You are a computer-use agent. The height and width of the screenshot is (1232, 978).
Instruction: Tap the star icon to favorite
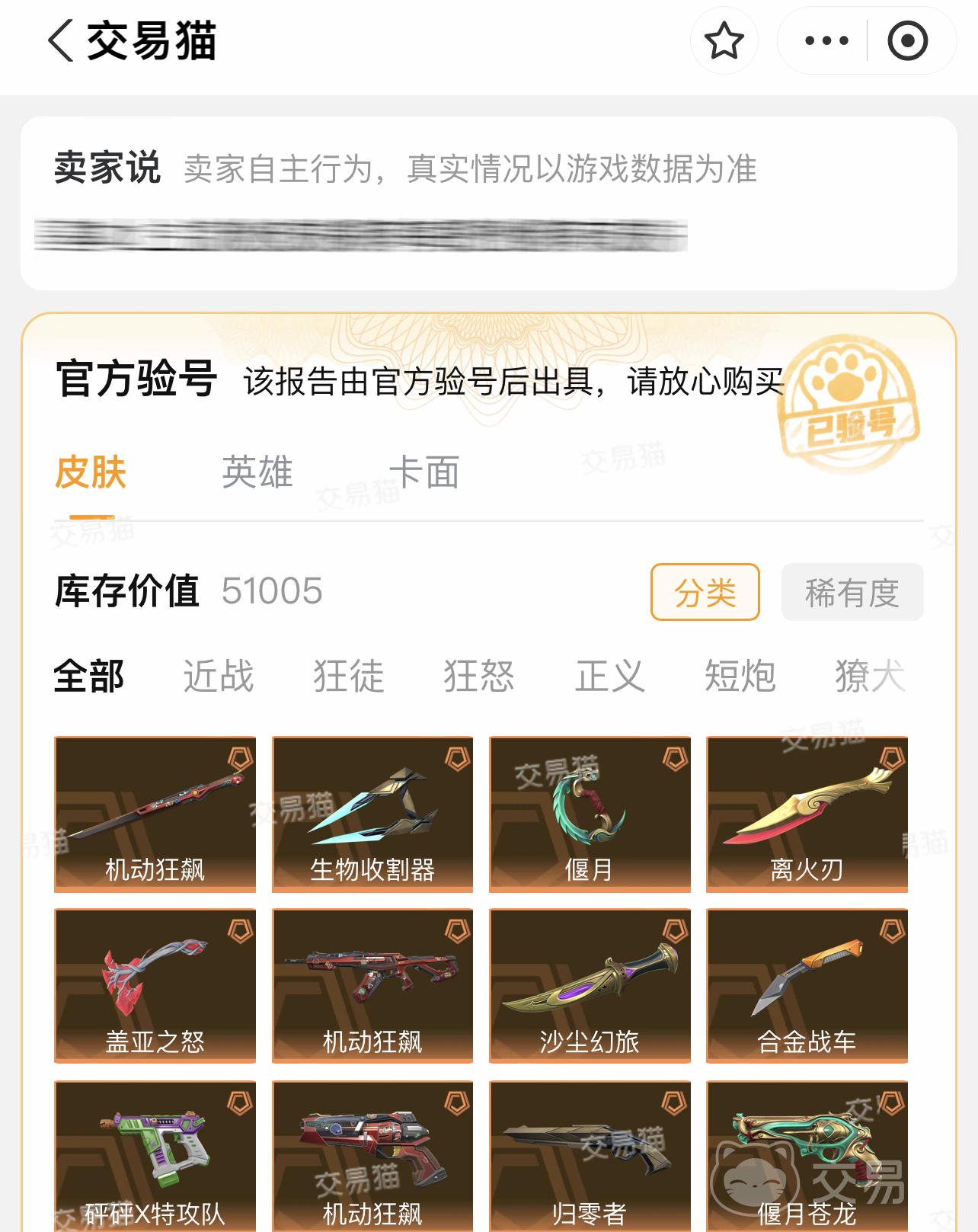[x=724, y=40]
